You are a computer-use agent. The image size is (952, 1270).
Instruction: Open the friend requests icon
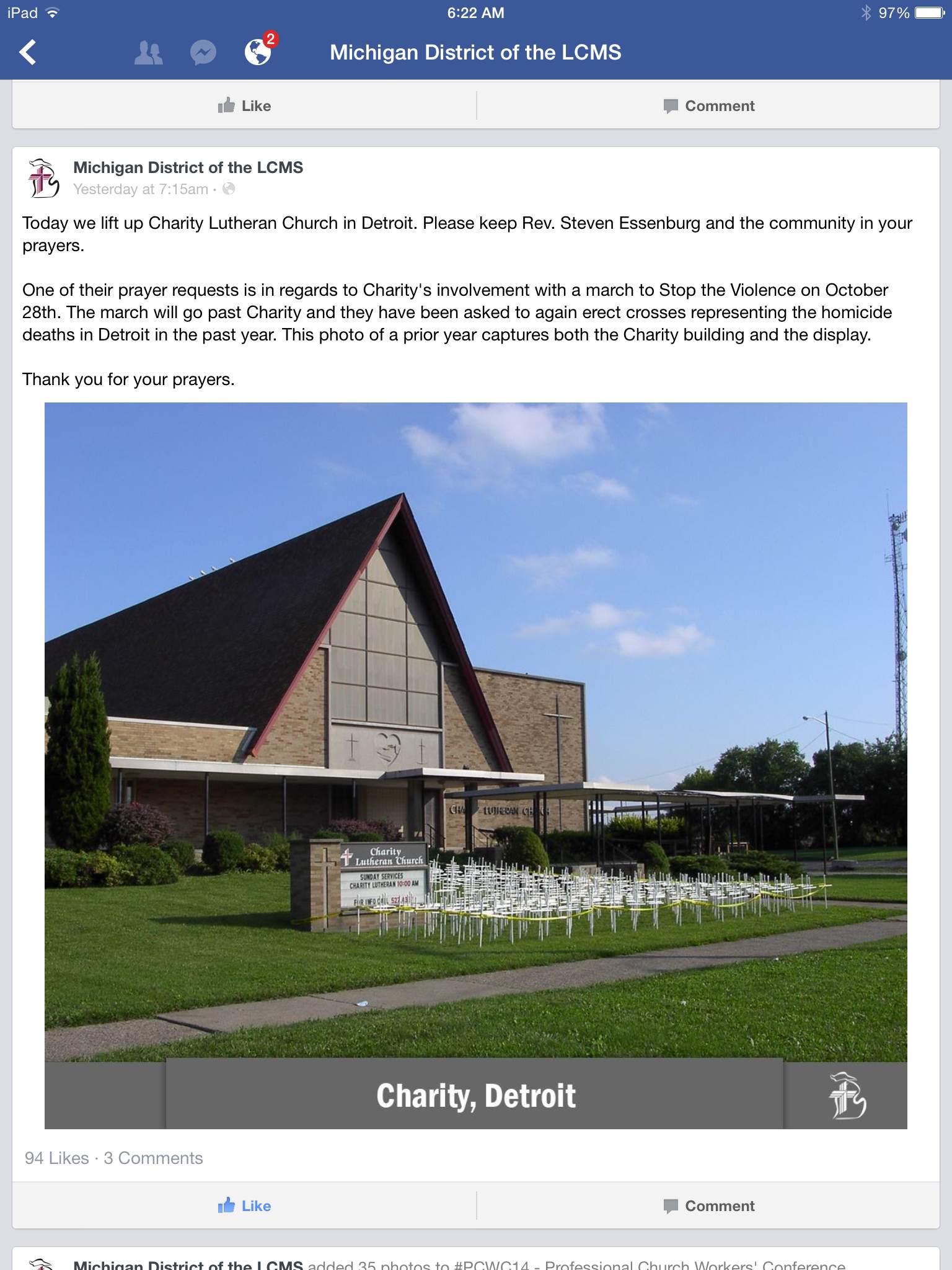tap(148, 53)
